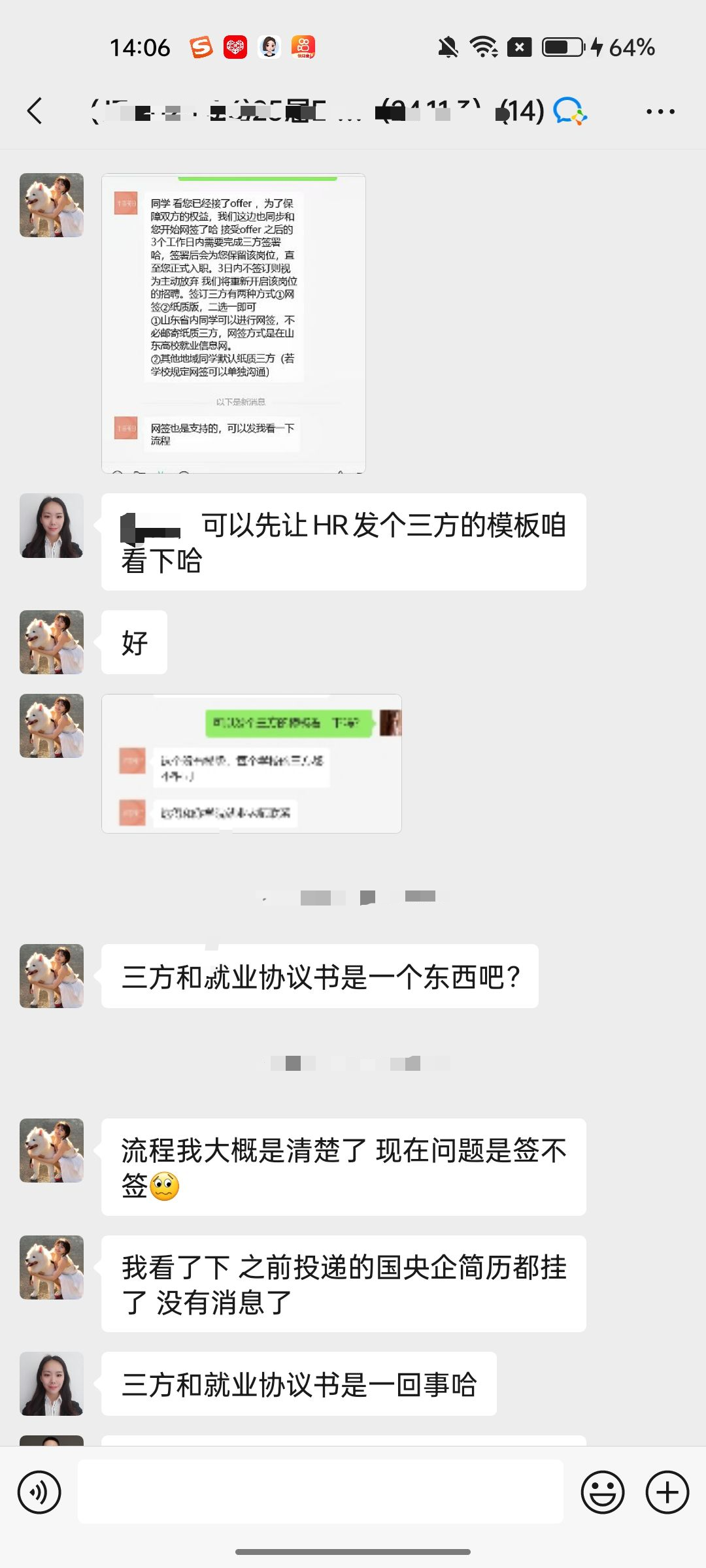Screen dimensions: 706x1568
Task: Open the blurry chat screenshot with green bubble
Action: [252, 763]
